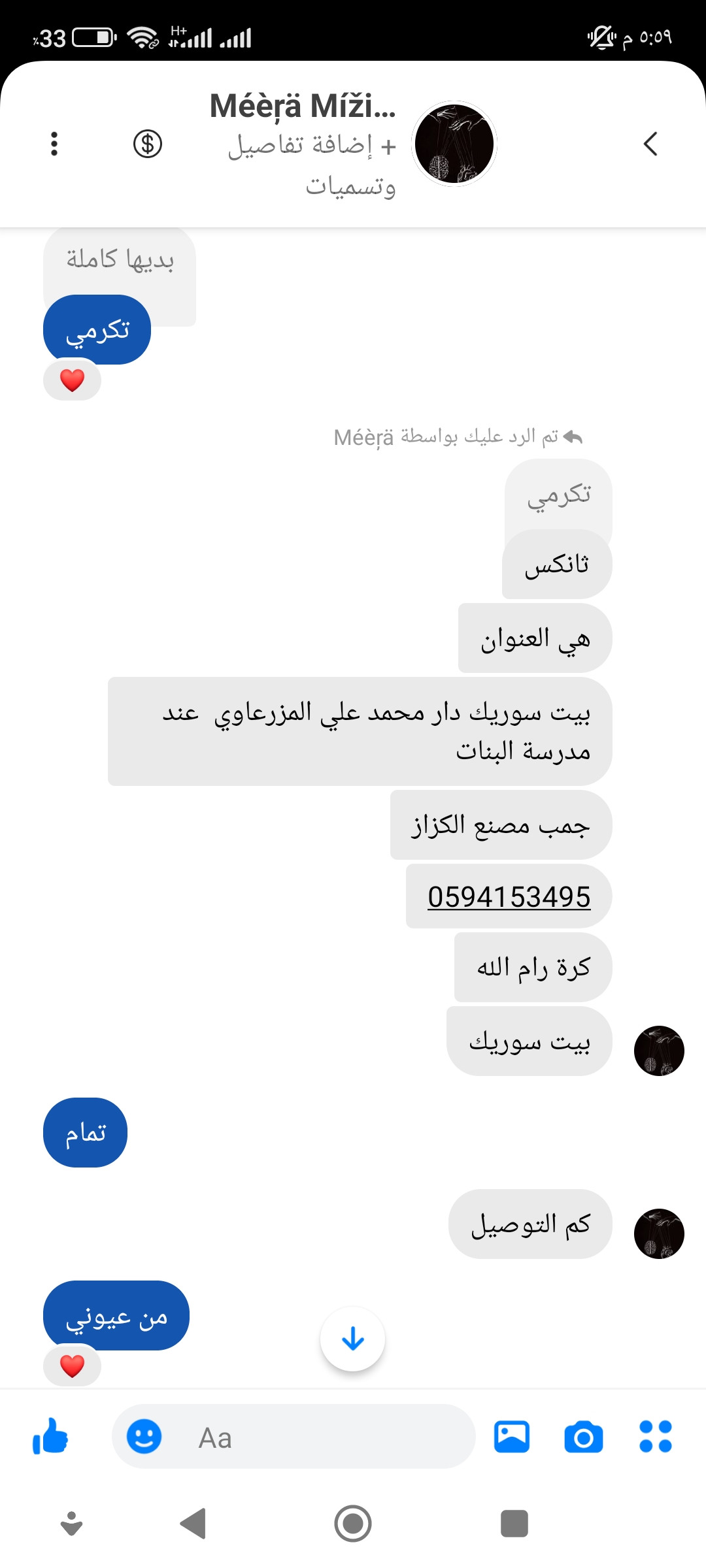The height and width of the screenshot is (1568, 706).
Task: Open the camera to take photo
Action: [x=583, y=1437]
